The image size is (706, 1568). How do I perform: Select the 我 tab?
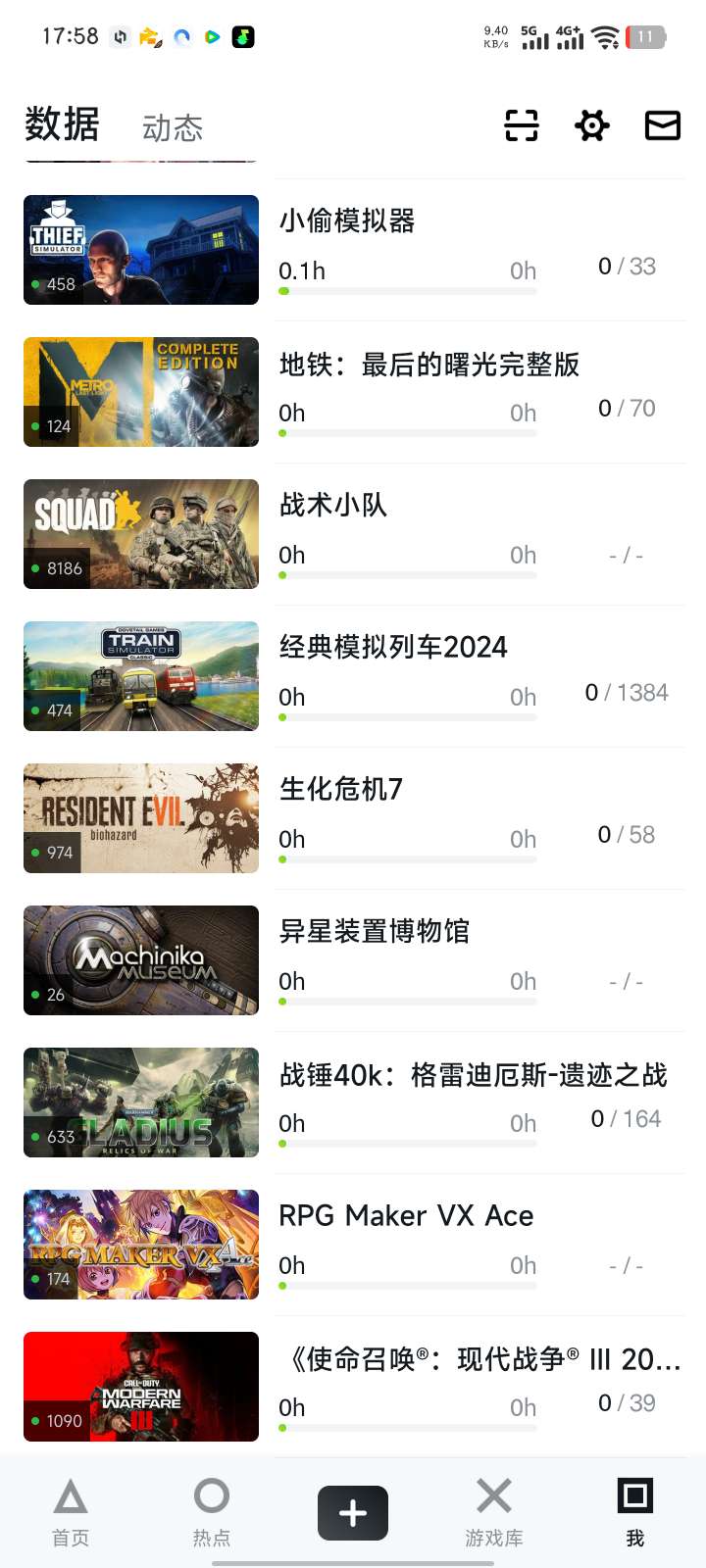[x=635, y=1512]
